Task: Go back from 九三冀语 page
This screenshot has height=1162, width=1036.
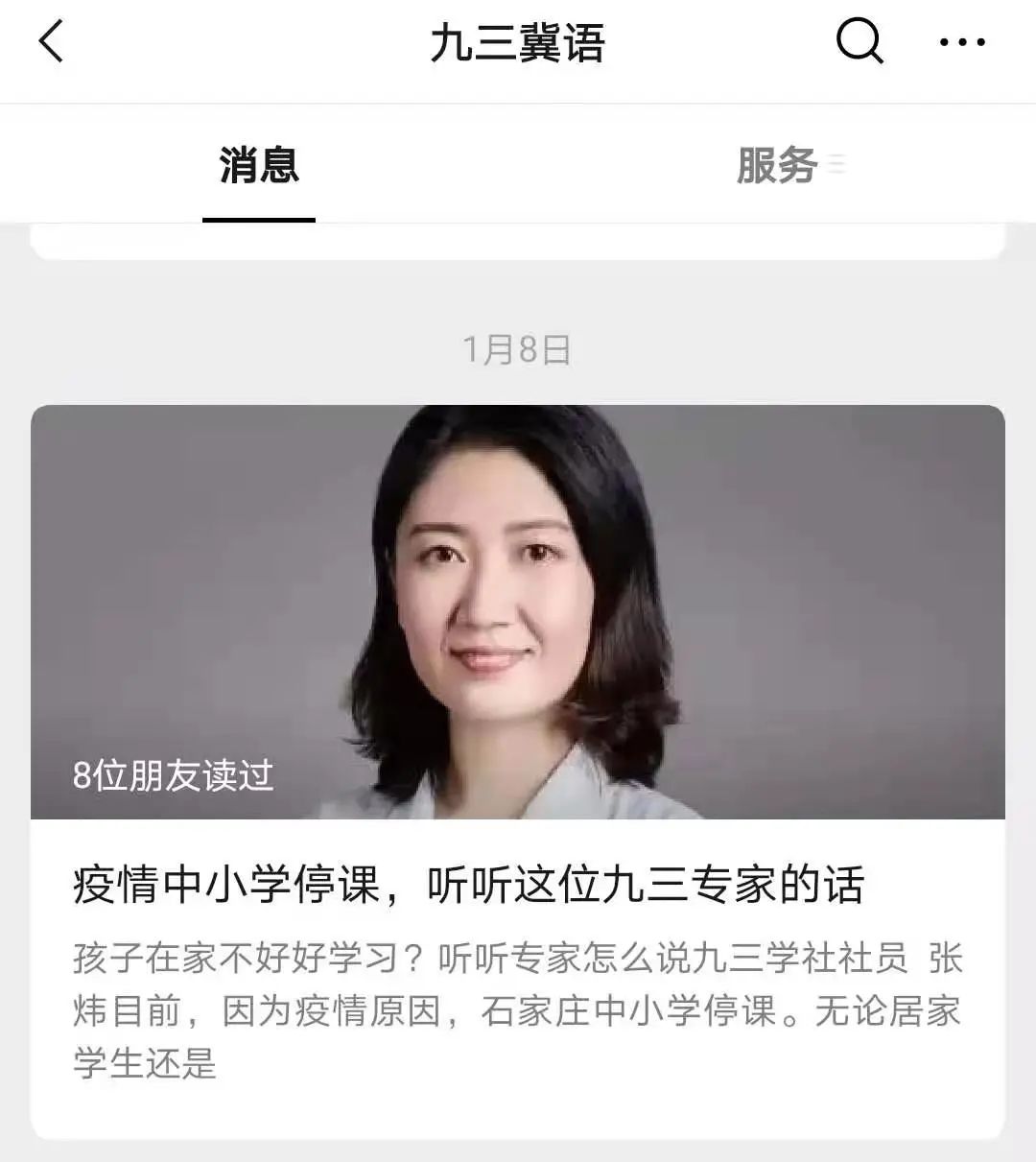Action: click(51, 42)
